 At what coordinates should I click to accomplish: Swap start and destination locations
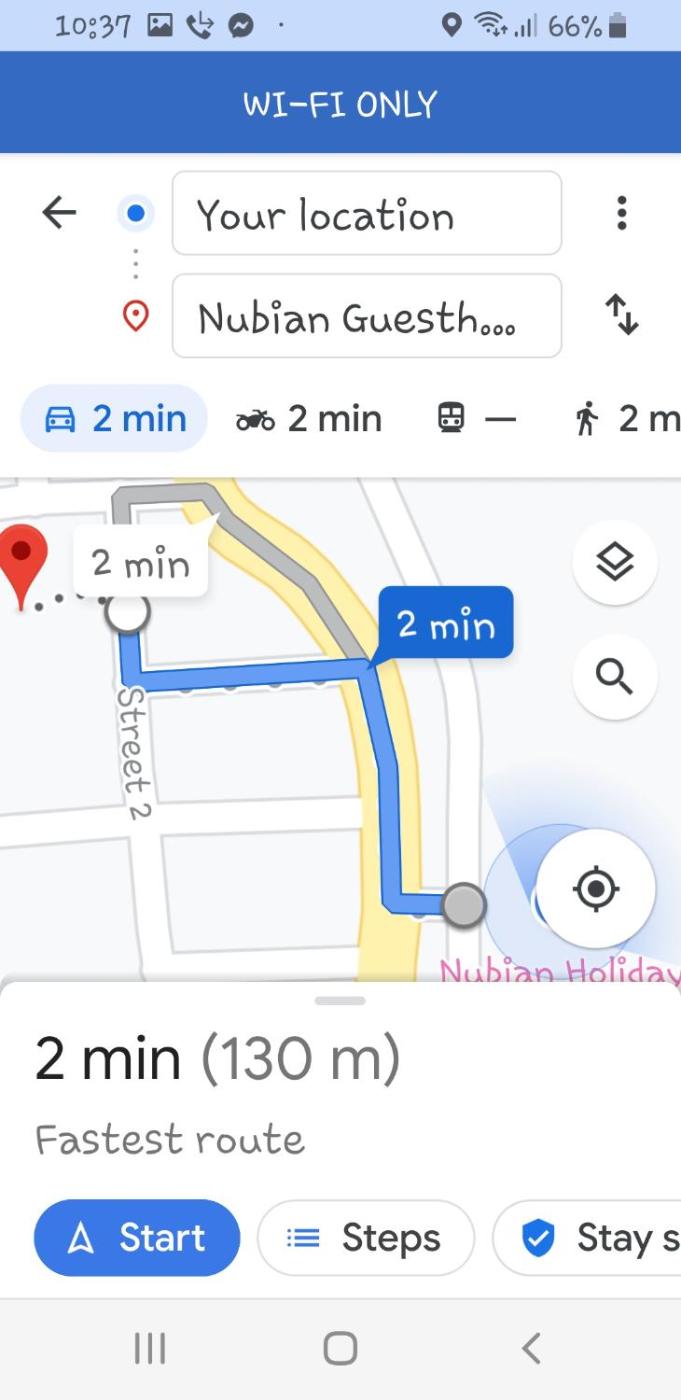pos(621,316)
